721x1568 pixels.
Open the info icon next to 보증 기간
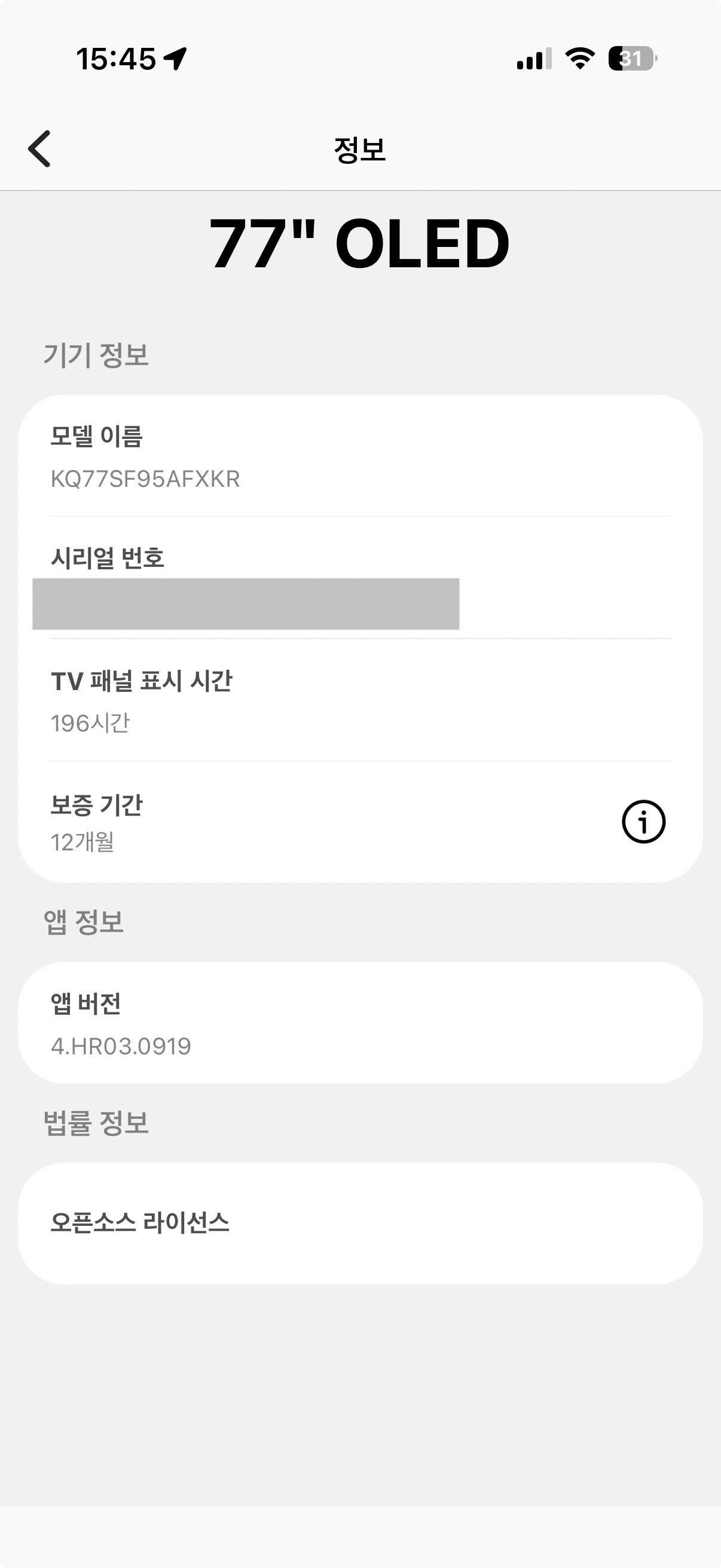point(643,822)
